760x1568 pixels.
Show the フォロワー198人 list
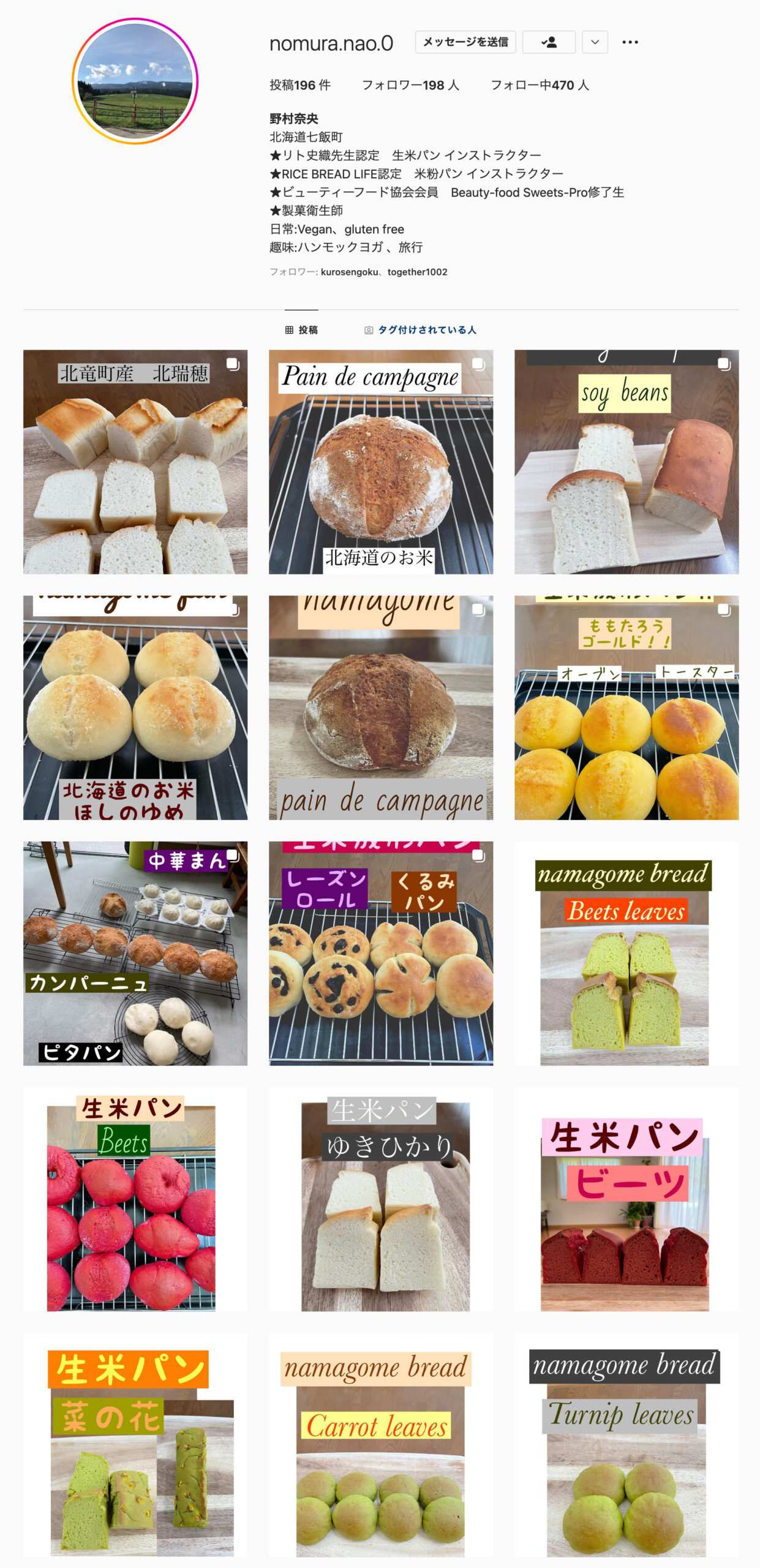click(x=410, y=85)
